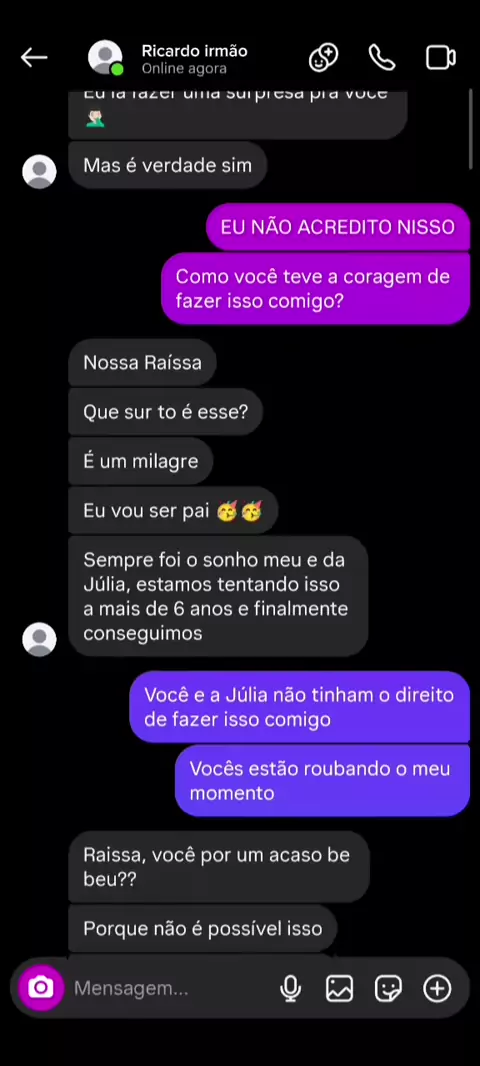
Task: Tap the Mensagem text field
Action: click(170, 988)
